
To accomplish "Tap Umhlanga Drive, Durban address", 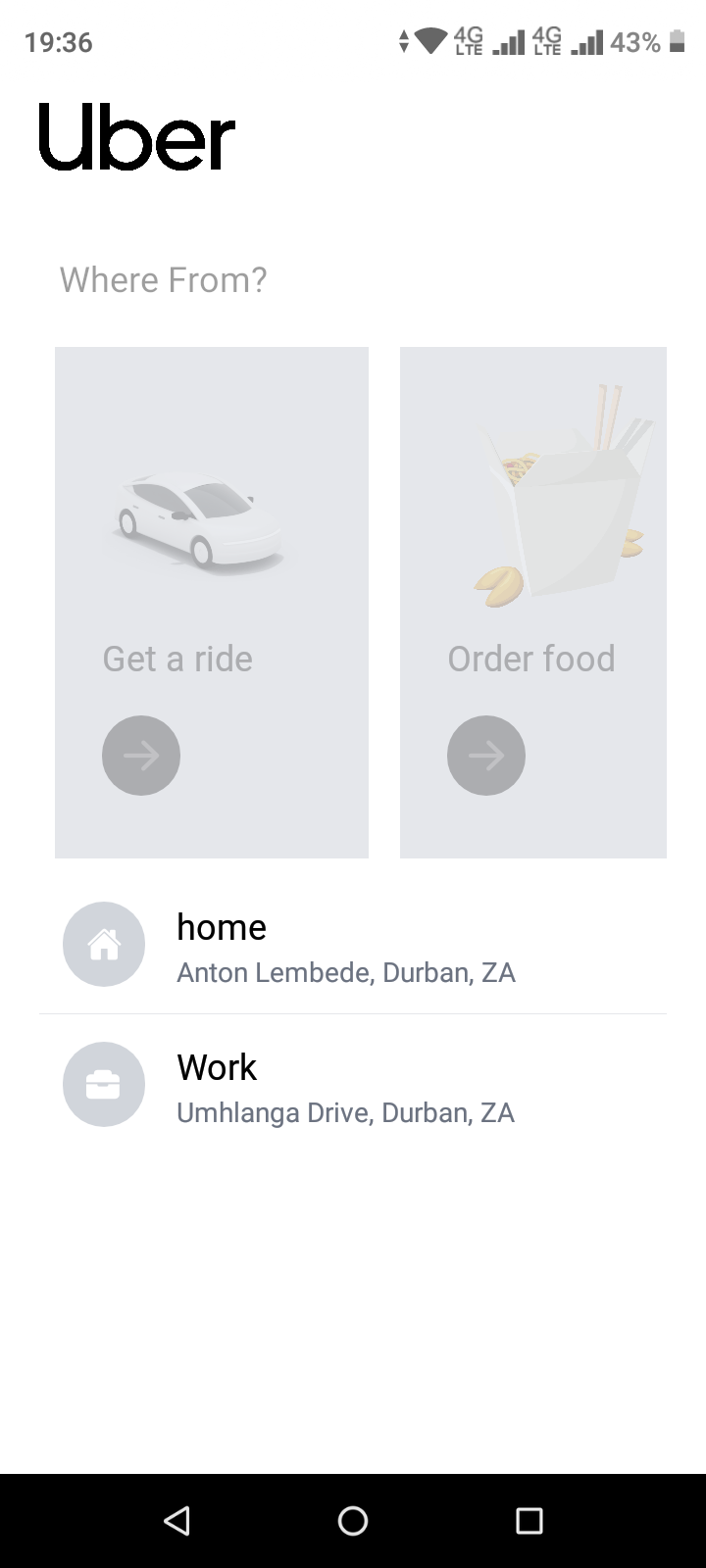I will point(345,1112).
